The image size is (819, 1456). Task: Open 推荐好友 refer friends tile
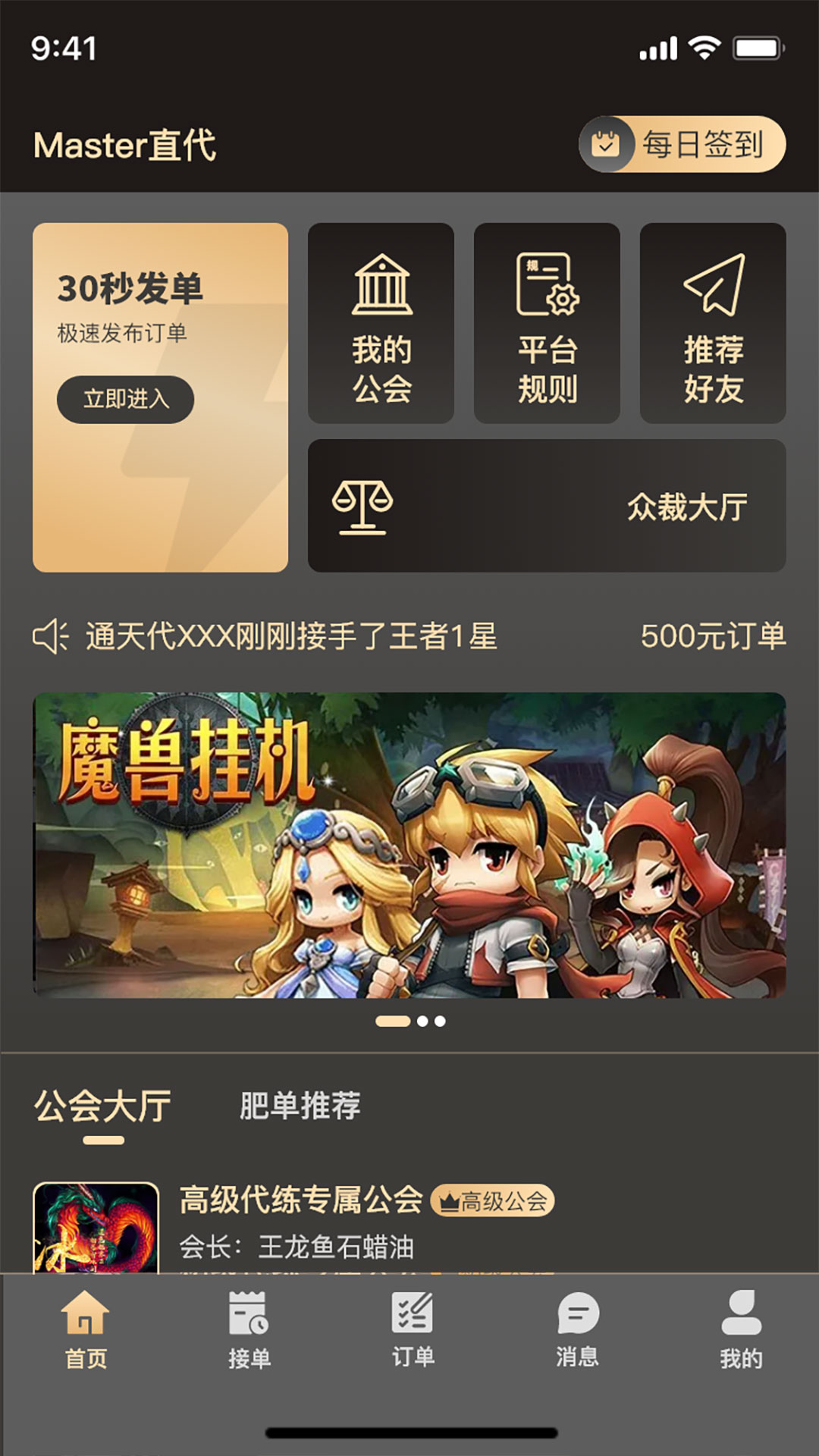coord(713,324)
